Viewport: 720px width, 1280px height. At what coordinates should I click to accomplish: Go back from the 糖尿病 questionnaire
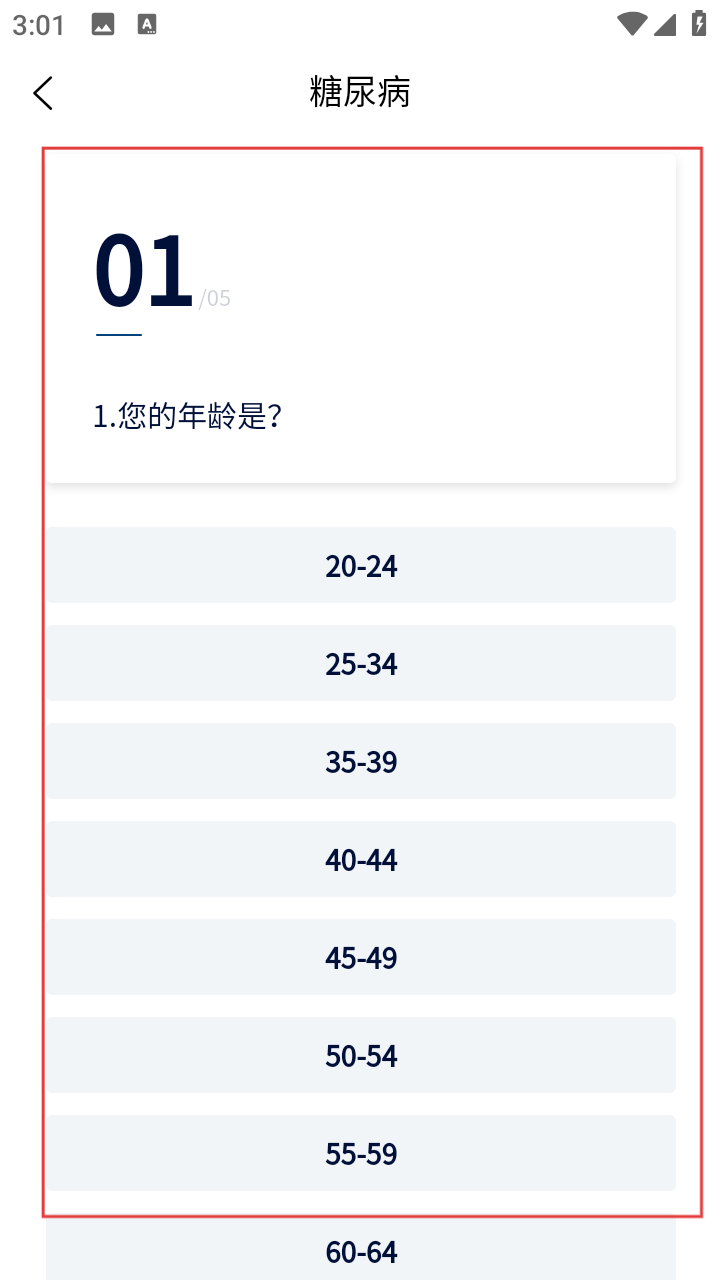[x=43, y=93]
